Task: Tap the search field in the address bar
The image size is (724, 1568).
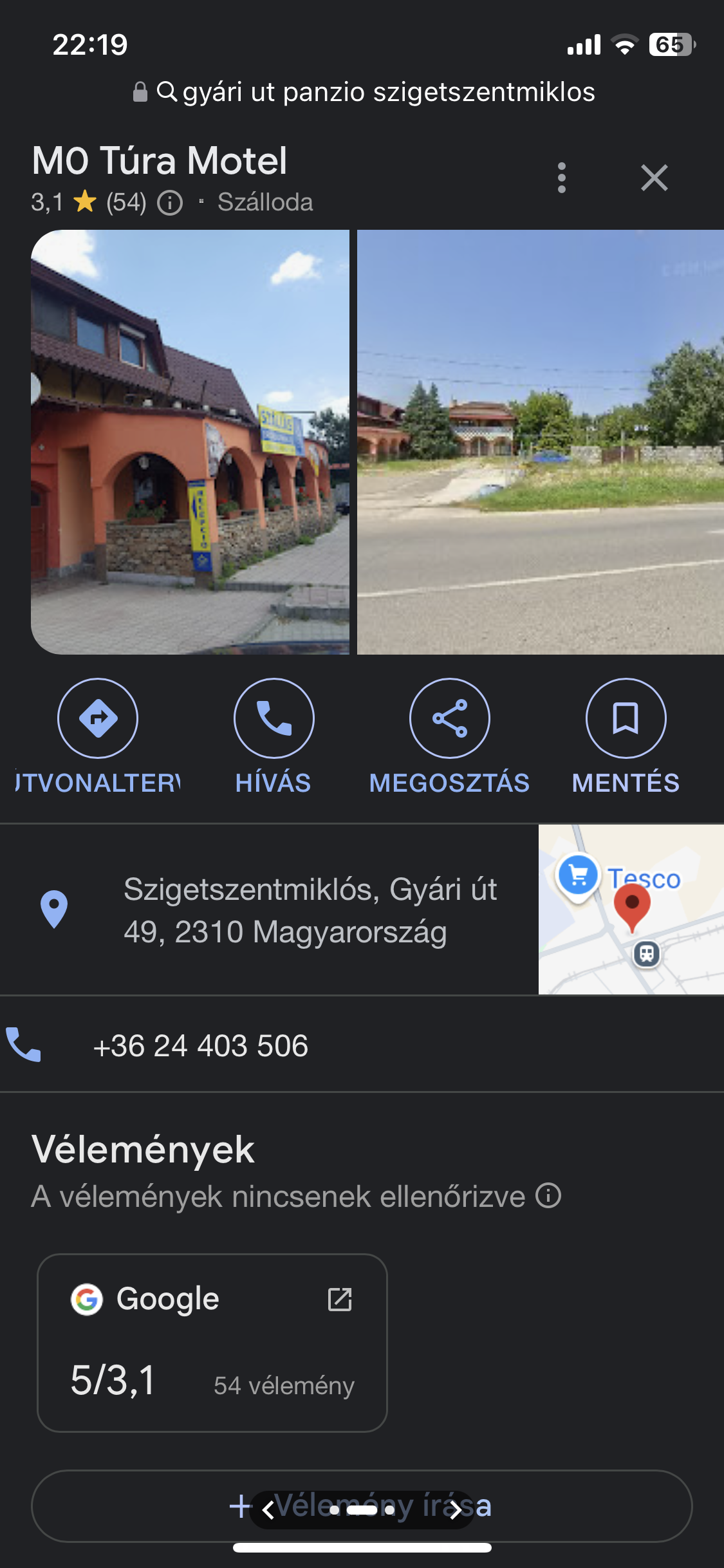Action: coord(376,93)
